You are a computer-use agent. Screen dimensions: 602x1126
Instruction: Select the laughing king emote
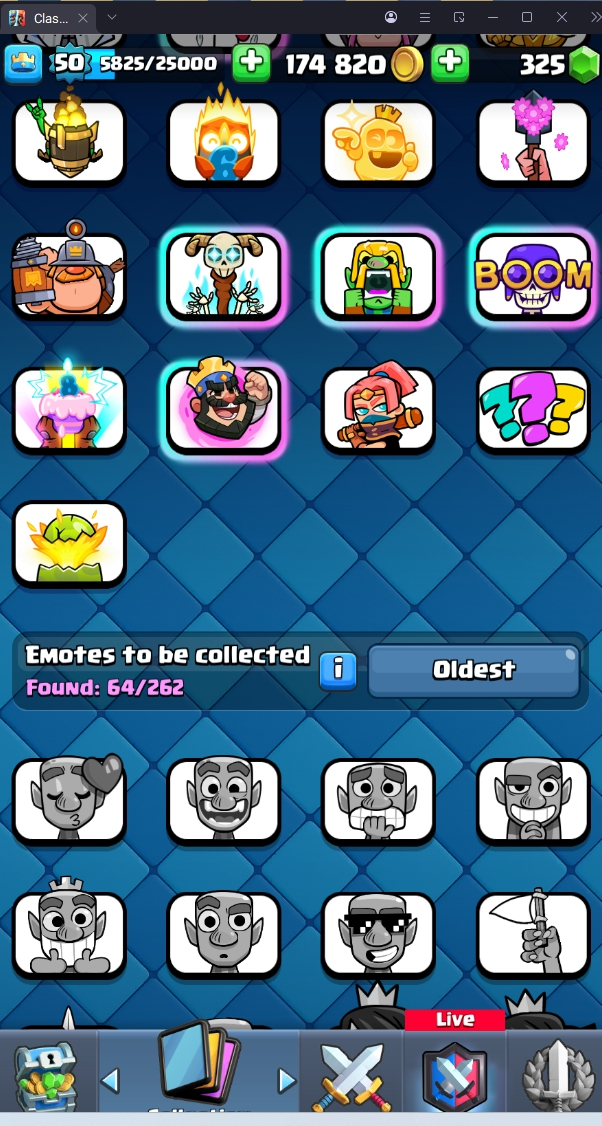click(x=223, y=410)
